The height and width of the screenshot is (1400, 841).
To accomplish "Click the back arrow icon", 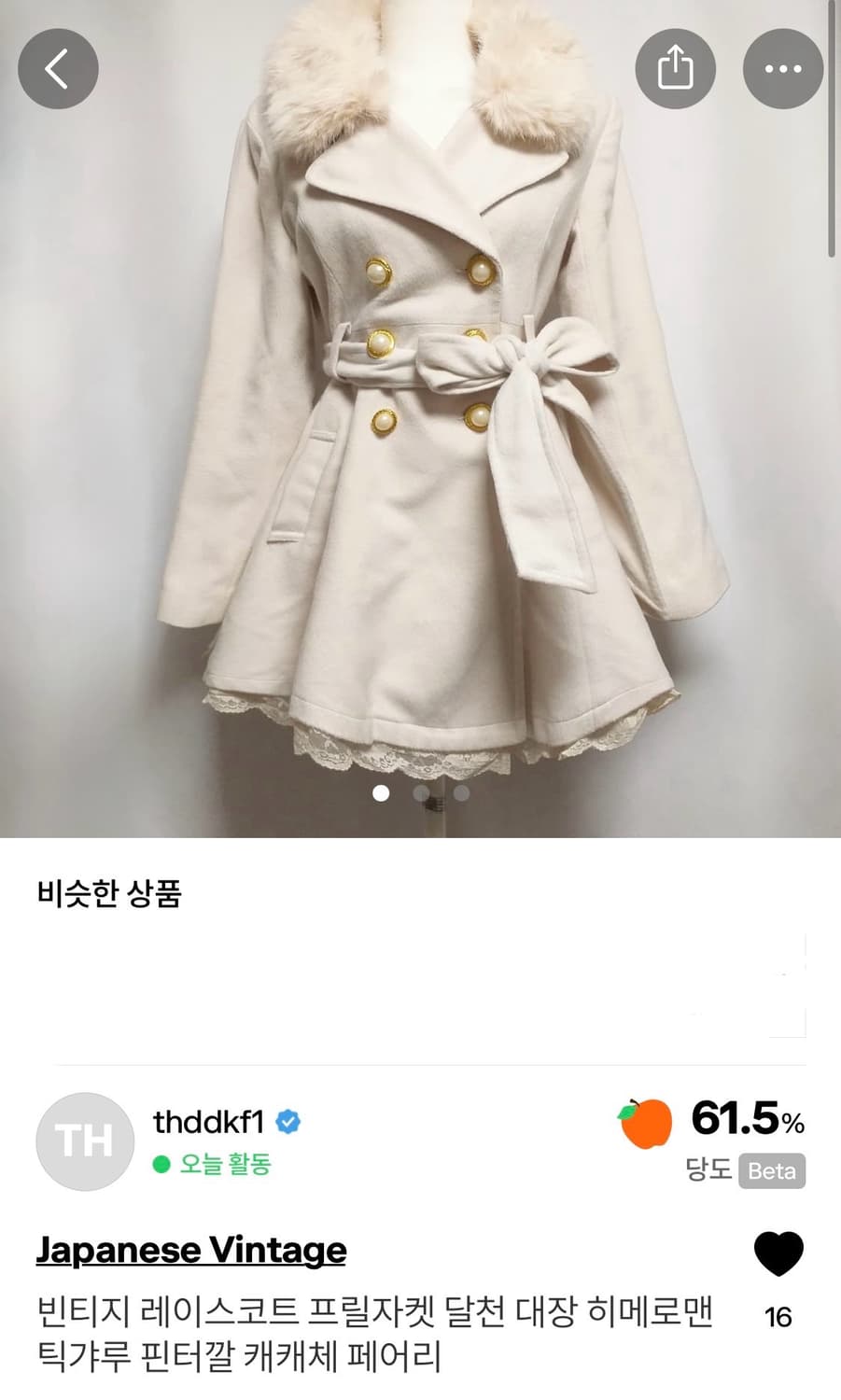I will (58, 68).
